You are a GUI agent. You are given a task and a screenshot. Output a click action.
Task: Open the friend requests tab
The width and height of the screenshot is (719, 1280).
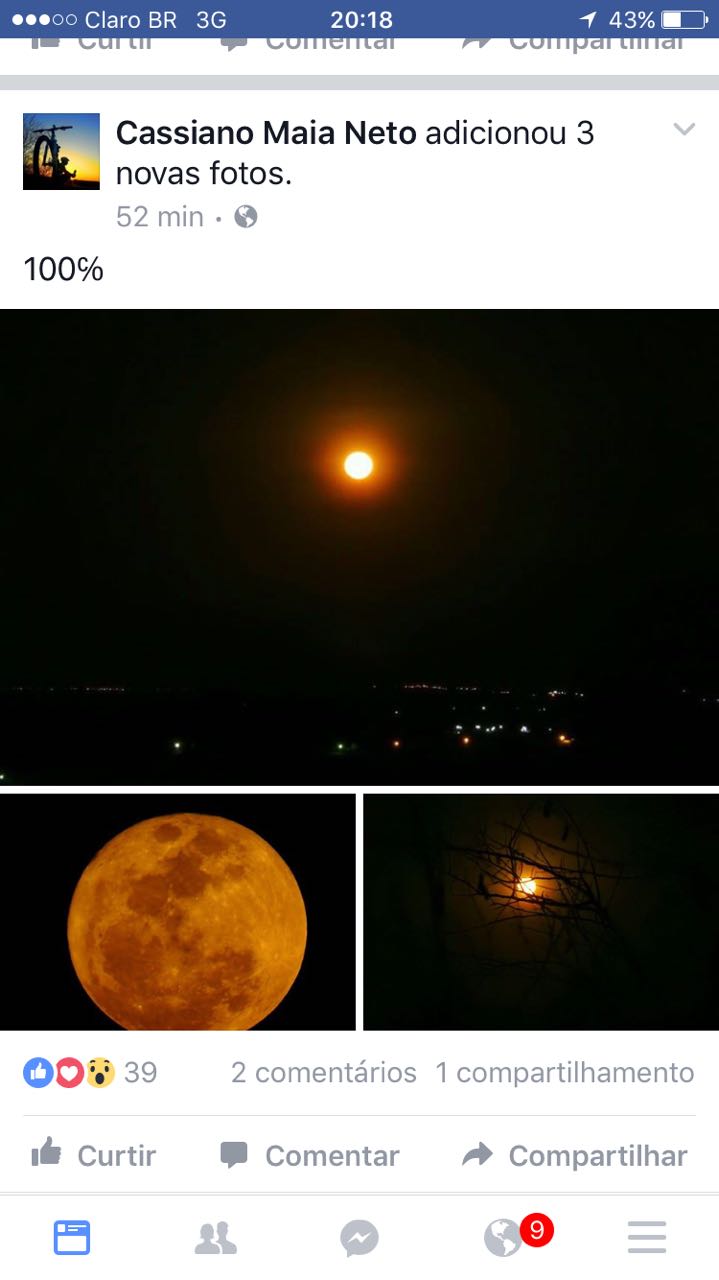point(215,1238)
